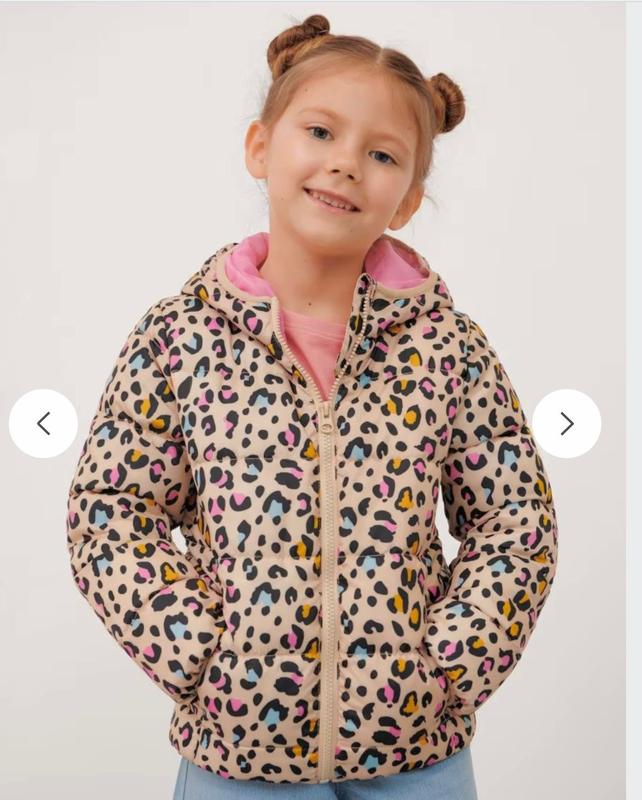Go to the next product image

tap(566, 424)
